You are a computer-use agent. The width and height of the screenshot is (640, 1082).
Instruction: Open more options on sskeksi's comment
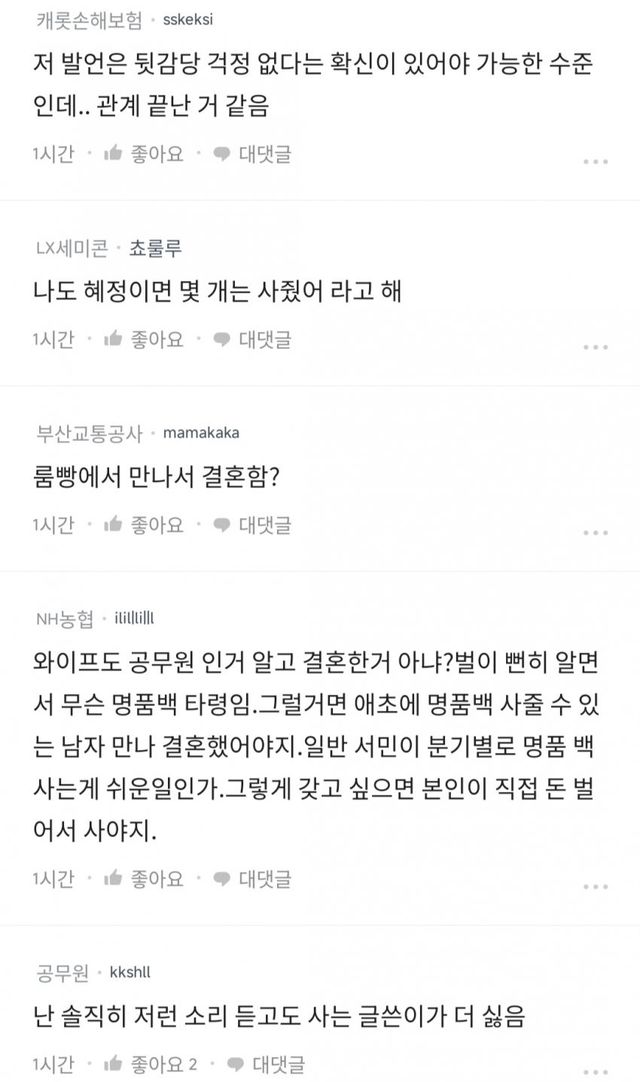pos(595,160)
